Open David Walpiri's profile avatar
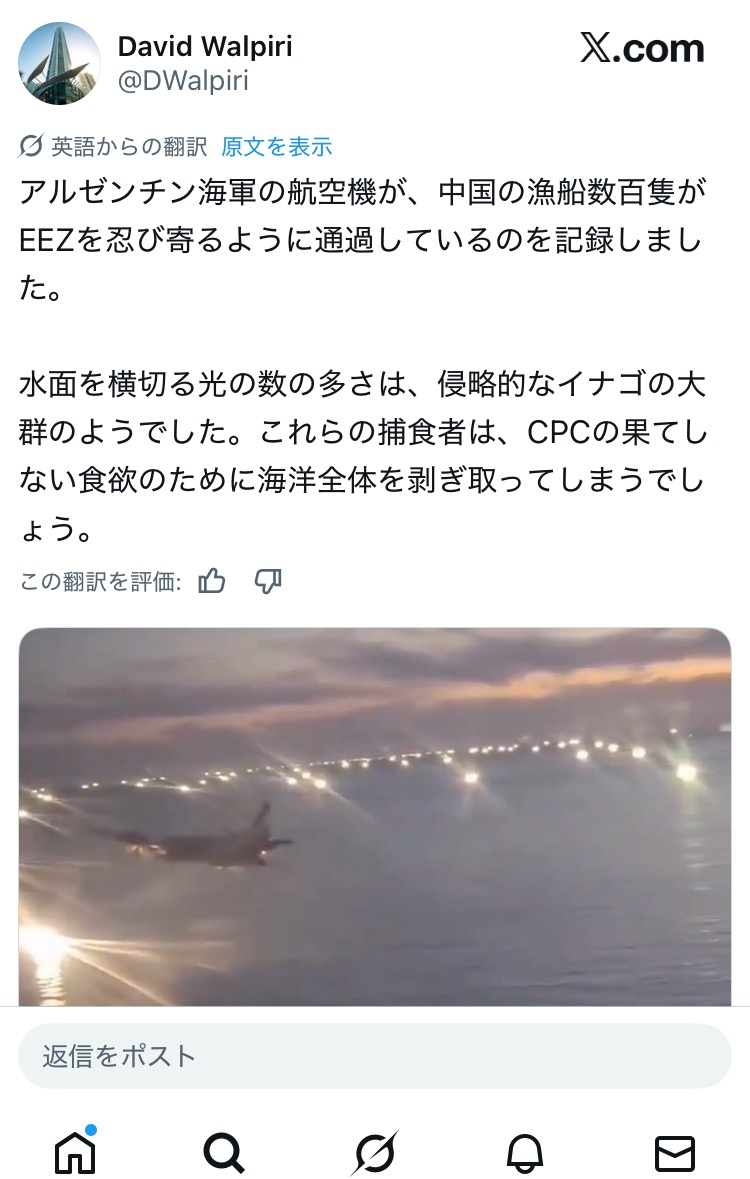 click(x=60, y=63)
